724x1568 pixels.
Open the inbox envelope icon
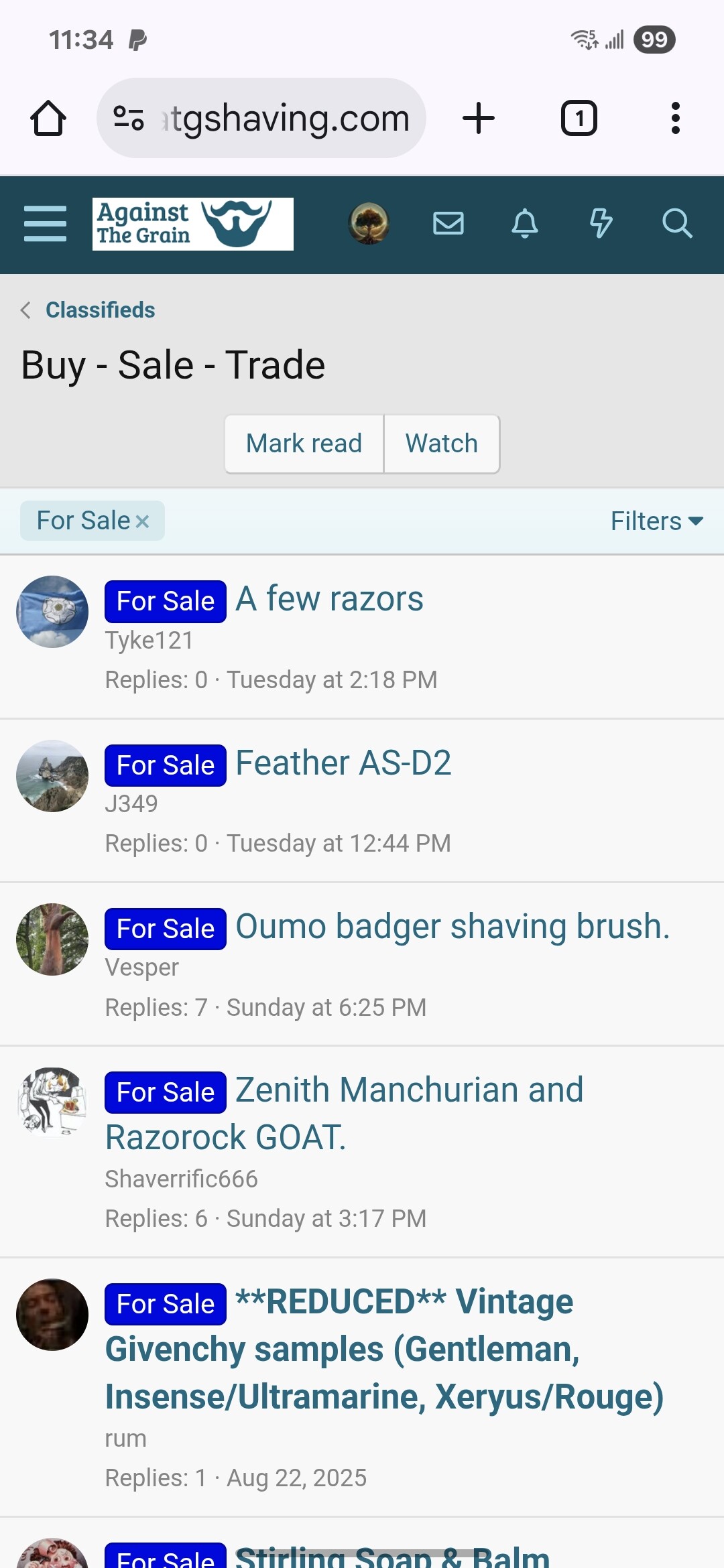[x=448, y=223]
